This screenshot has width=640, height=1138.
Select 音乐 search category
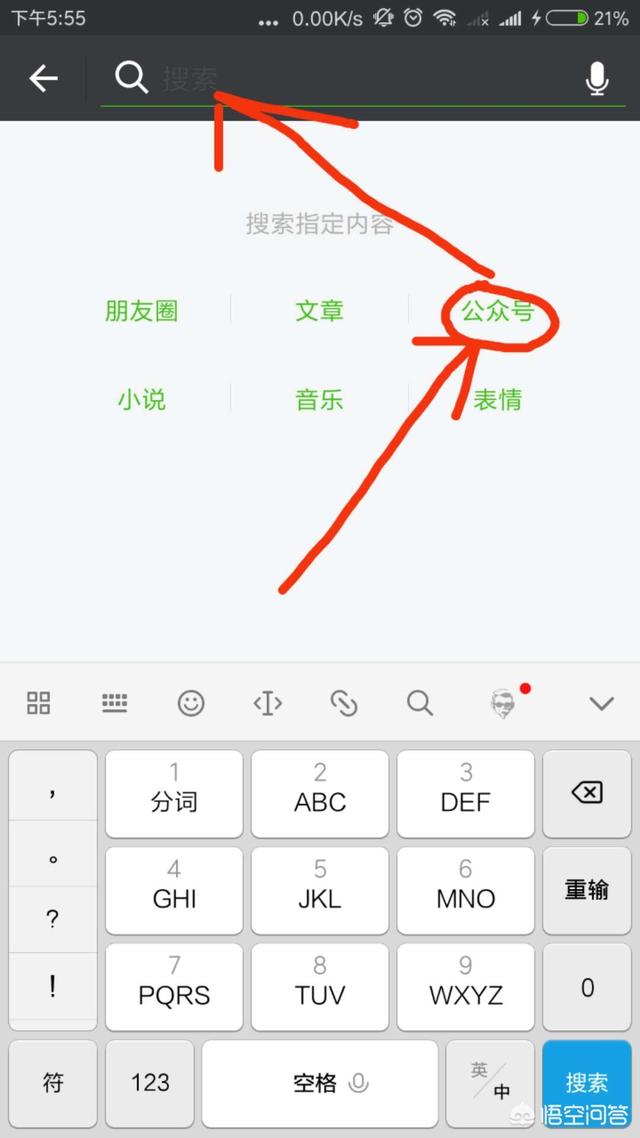319,400
